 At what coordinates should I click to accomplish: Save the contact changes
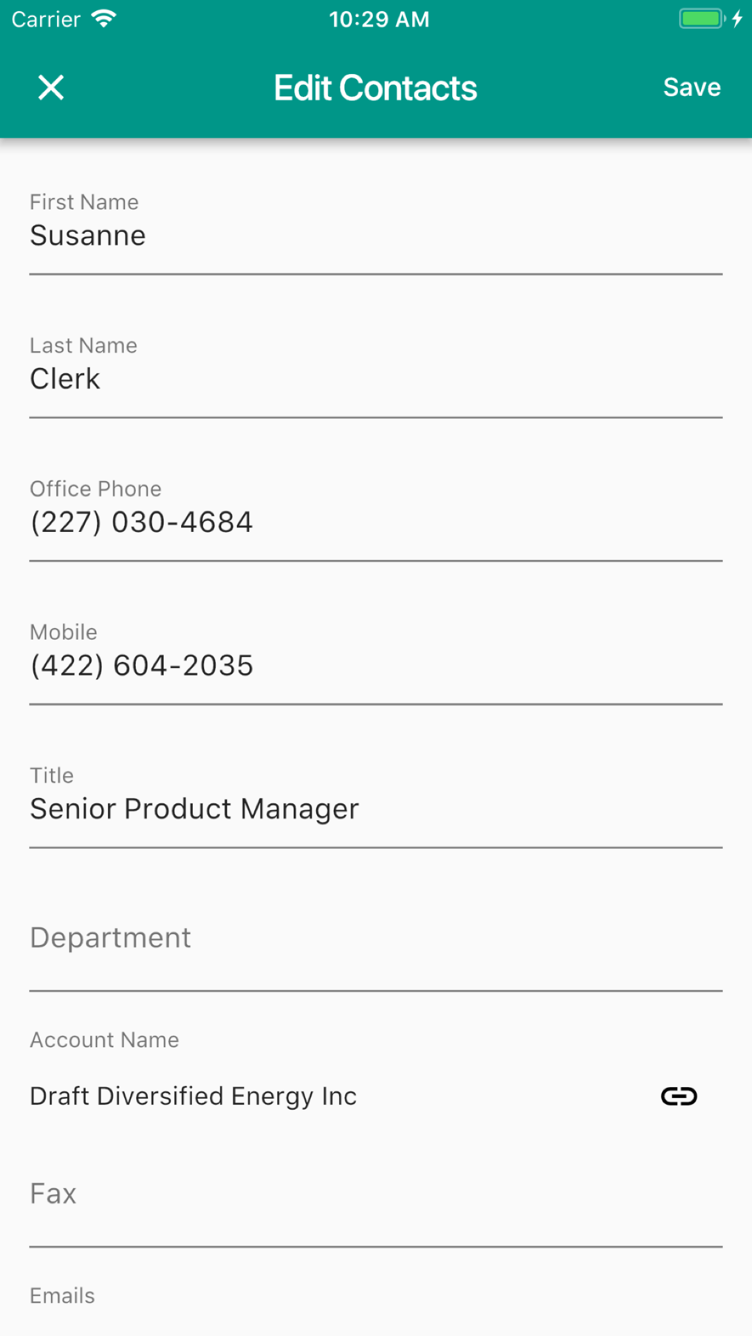click(691, 88)
